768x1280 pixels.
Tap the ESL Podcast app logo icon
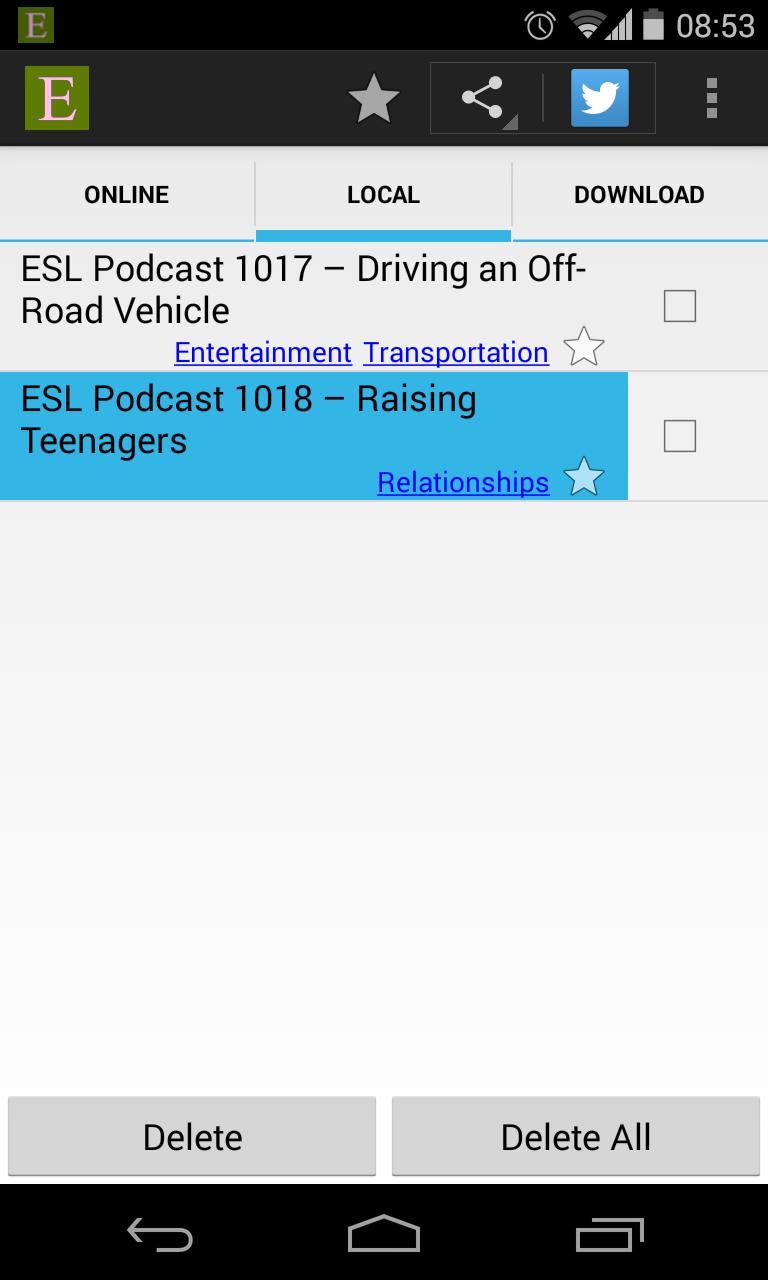tap(56, 98)
